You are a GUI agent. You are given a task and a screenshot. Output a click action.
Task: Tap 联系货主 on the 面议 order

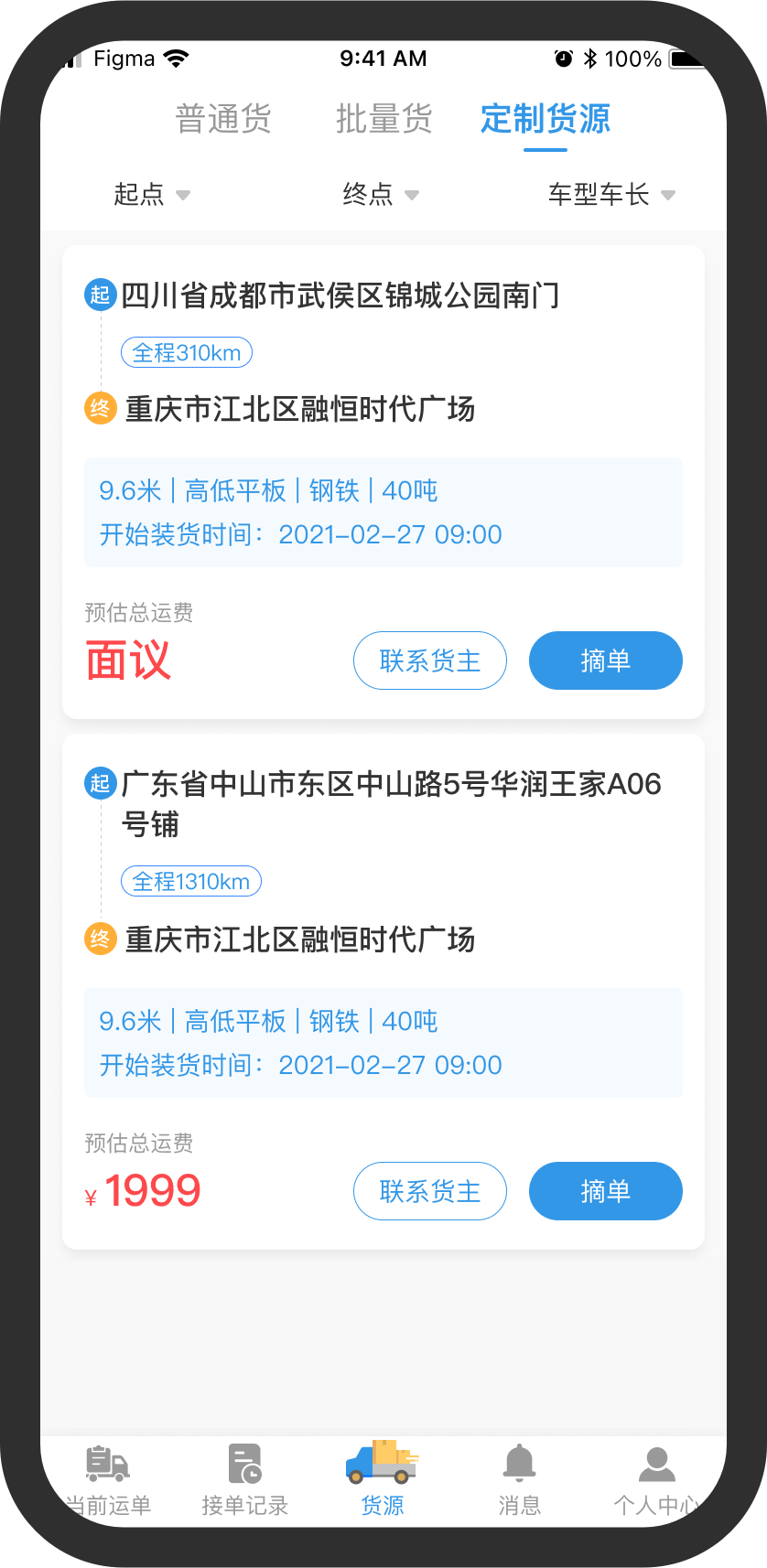click(430, 660)
